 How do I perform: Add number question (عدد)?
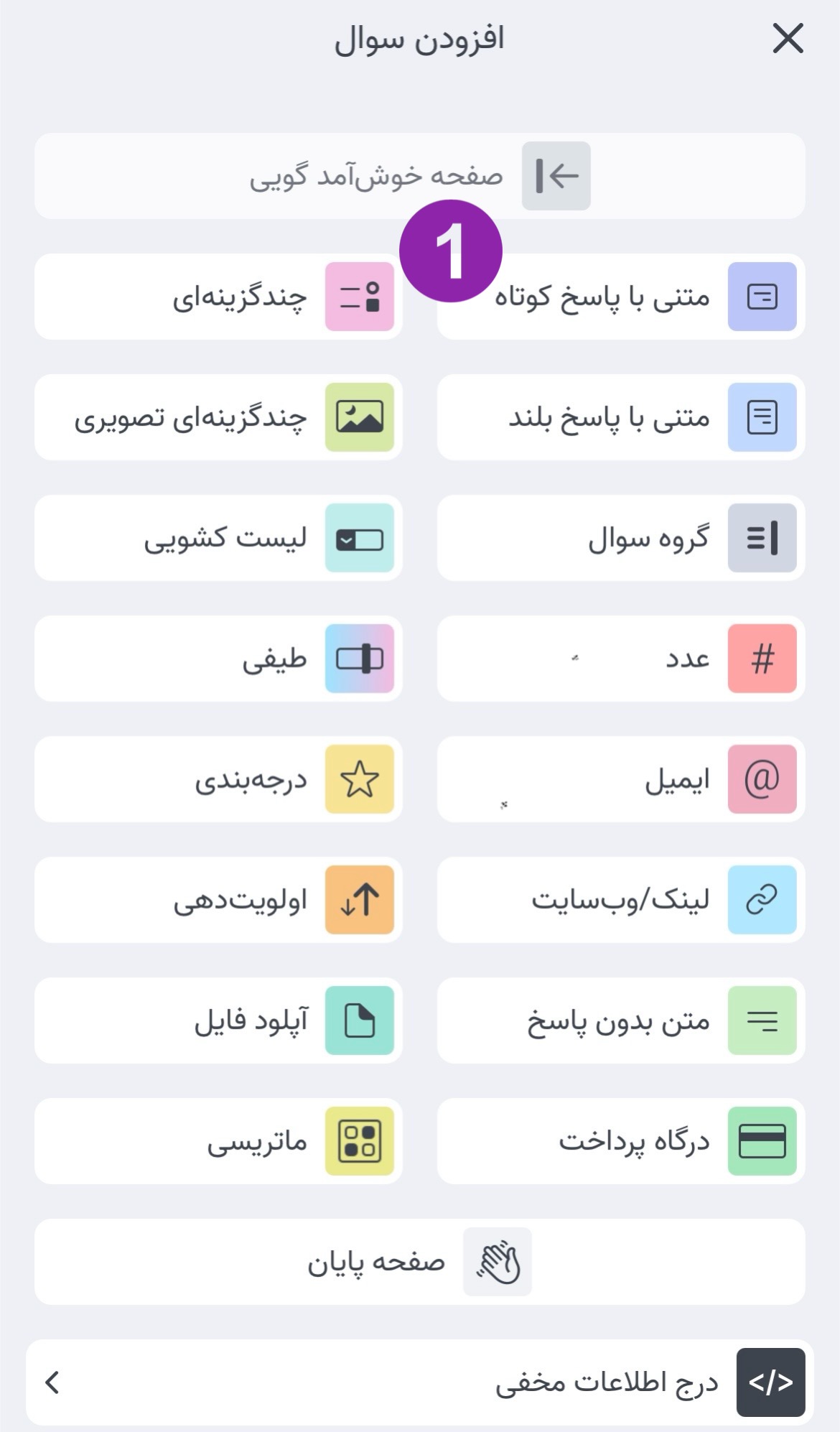click(x=621, y=659)
